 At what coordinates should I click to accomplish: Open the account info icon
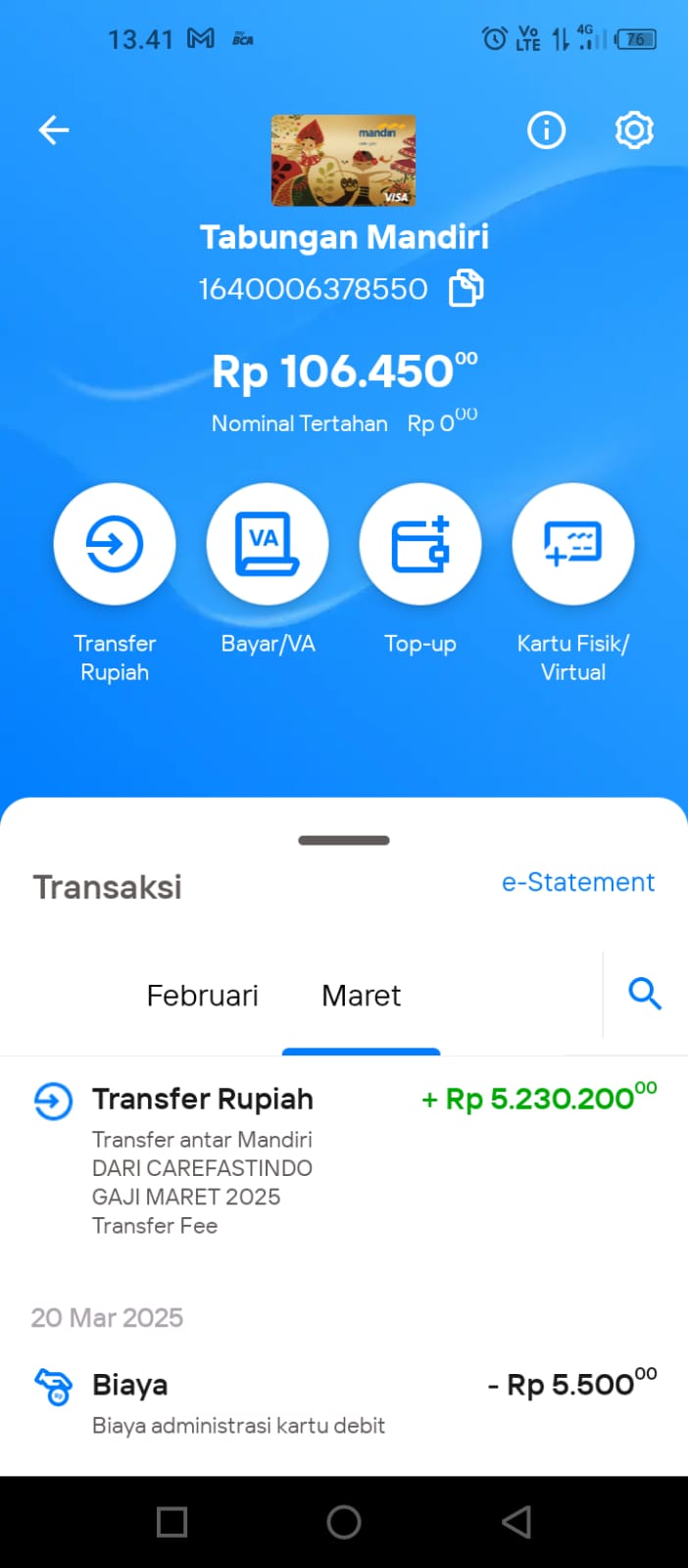click(x=546, y=129)
